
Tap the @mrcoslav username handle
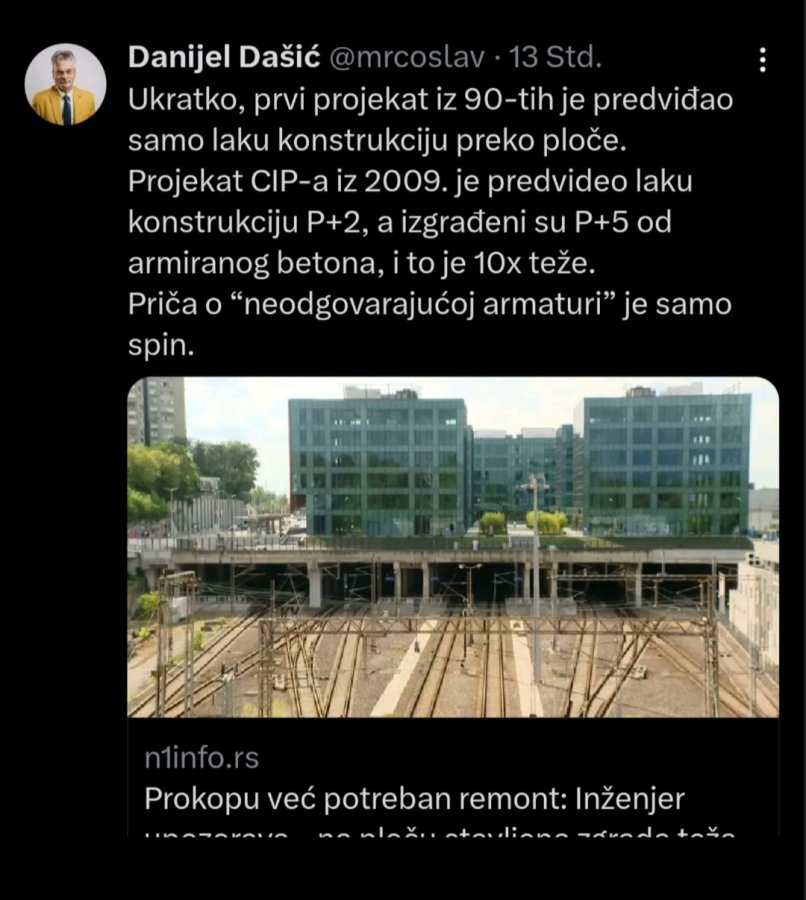pyautogui.click(x=408, y=58)
